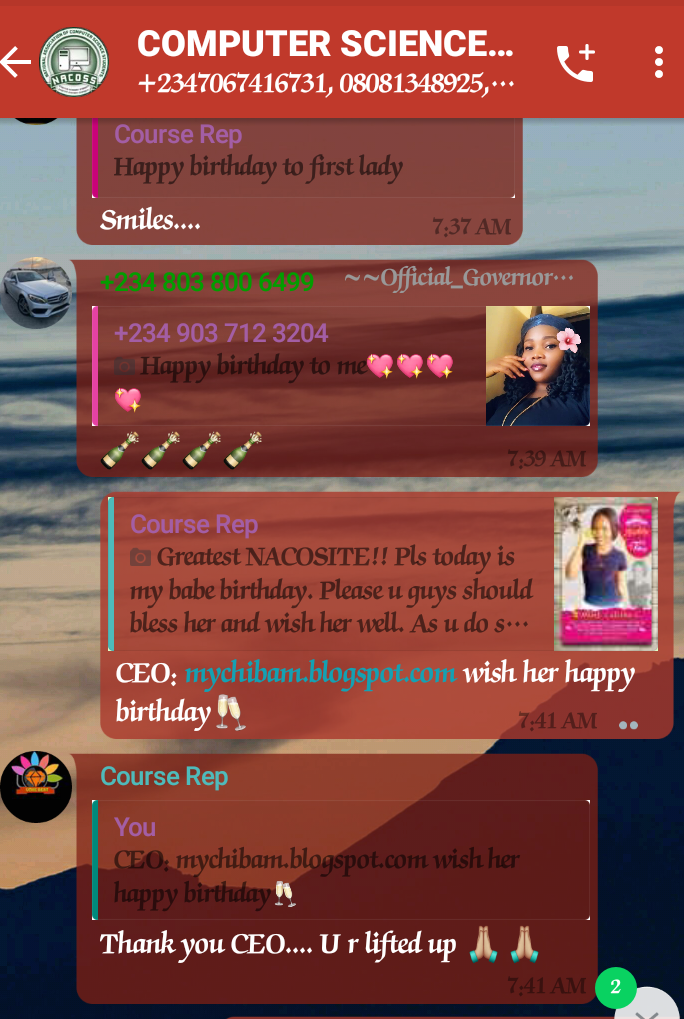Start a group call

coord(575,62)
